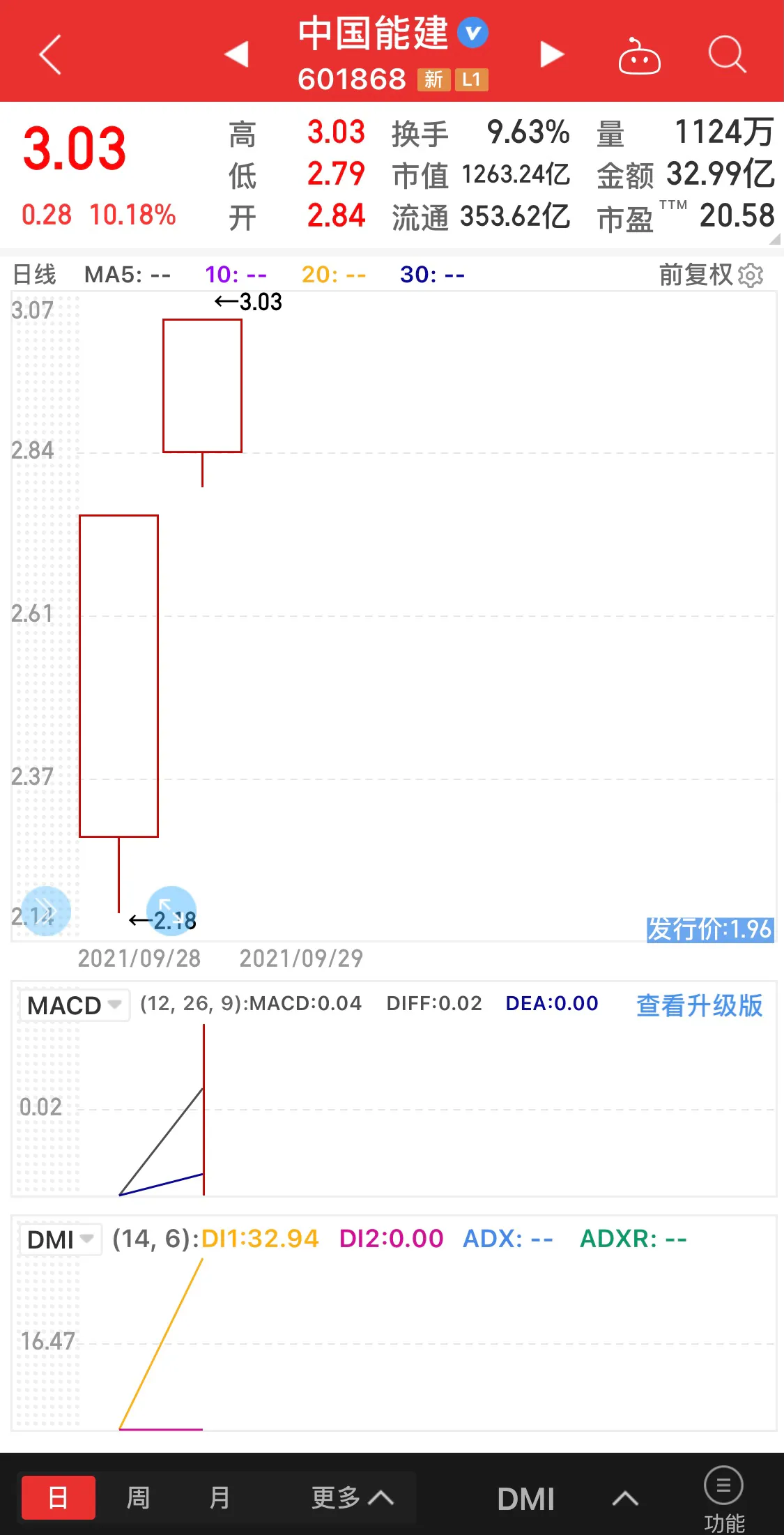The height and width of the screenshot is (1535, 784).
Task: Switch to 周 weekly chart
Action: click(138, 1497)
